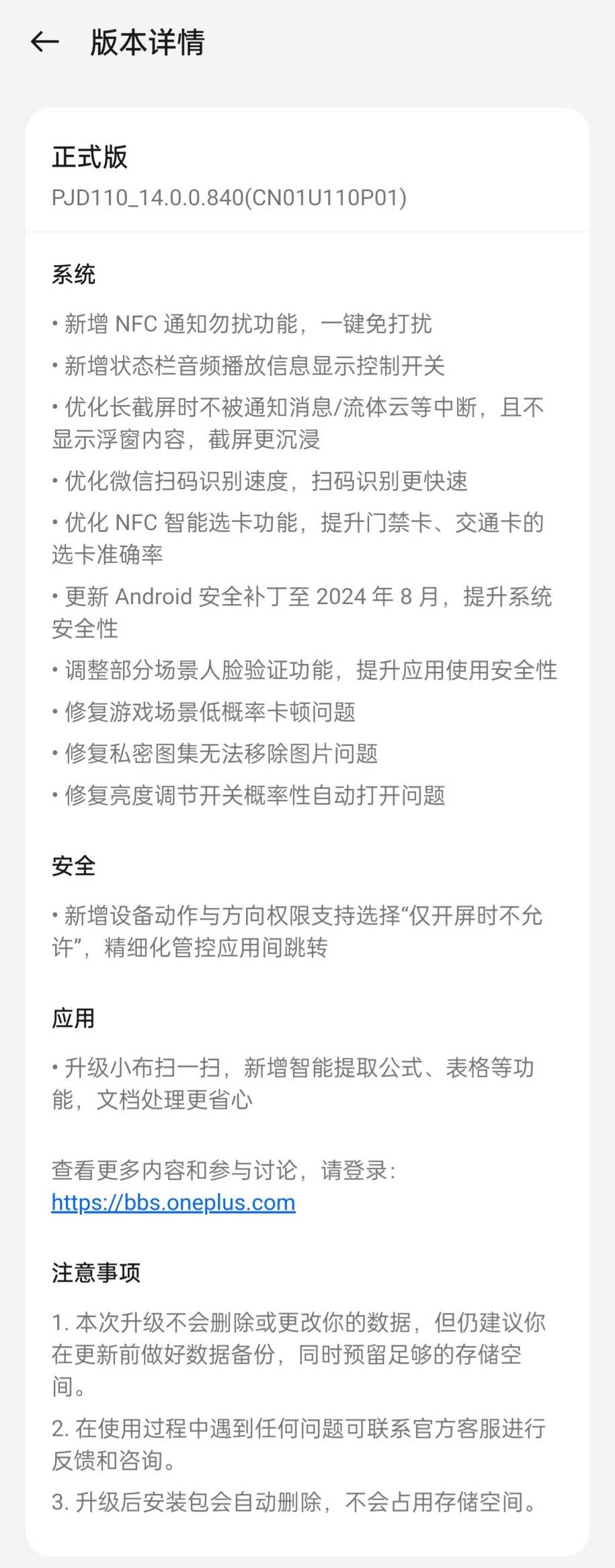Open the bbs.oneplus.com forum link
Image resolution: width=615 pixels, height=1568 pixels.
click(173, 1202)
